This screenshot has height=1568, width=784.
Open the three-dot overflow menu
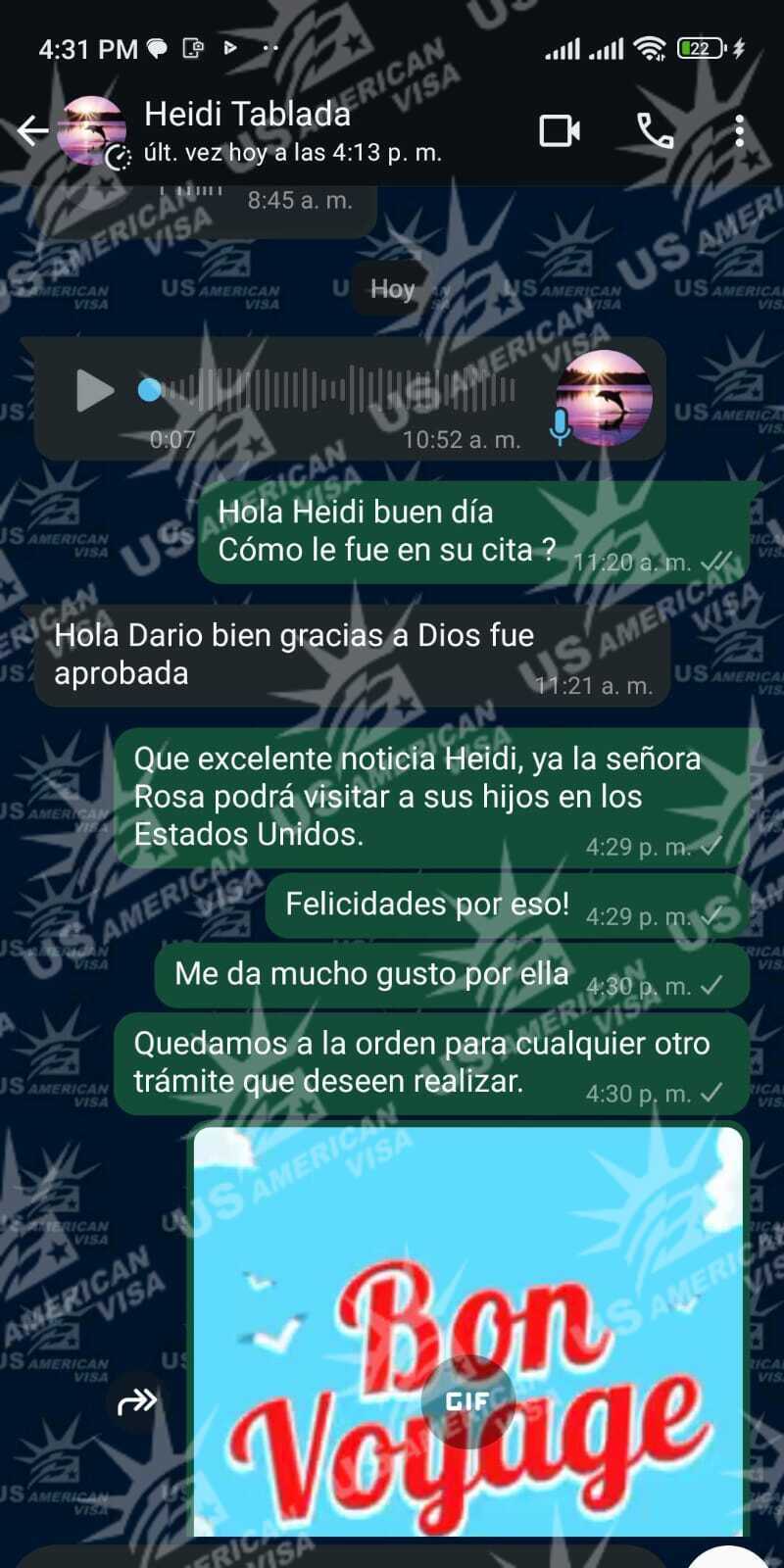(x=740, y=130)
